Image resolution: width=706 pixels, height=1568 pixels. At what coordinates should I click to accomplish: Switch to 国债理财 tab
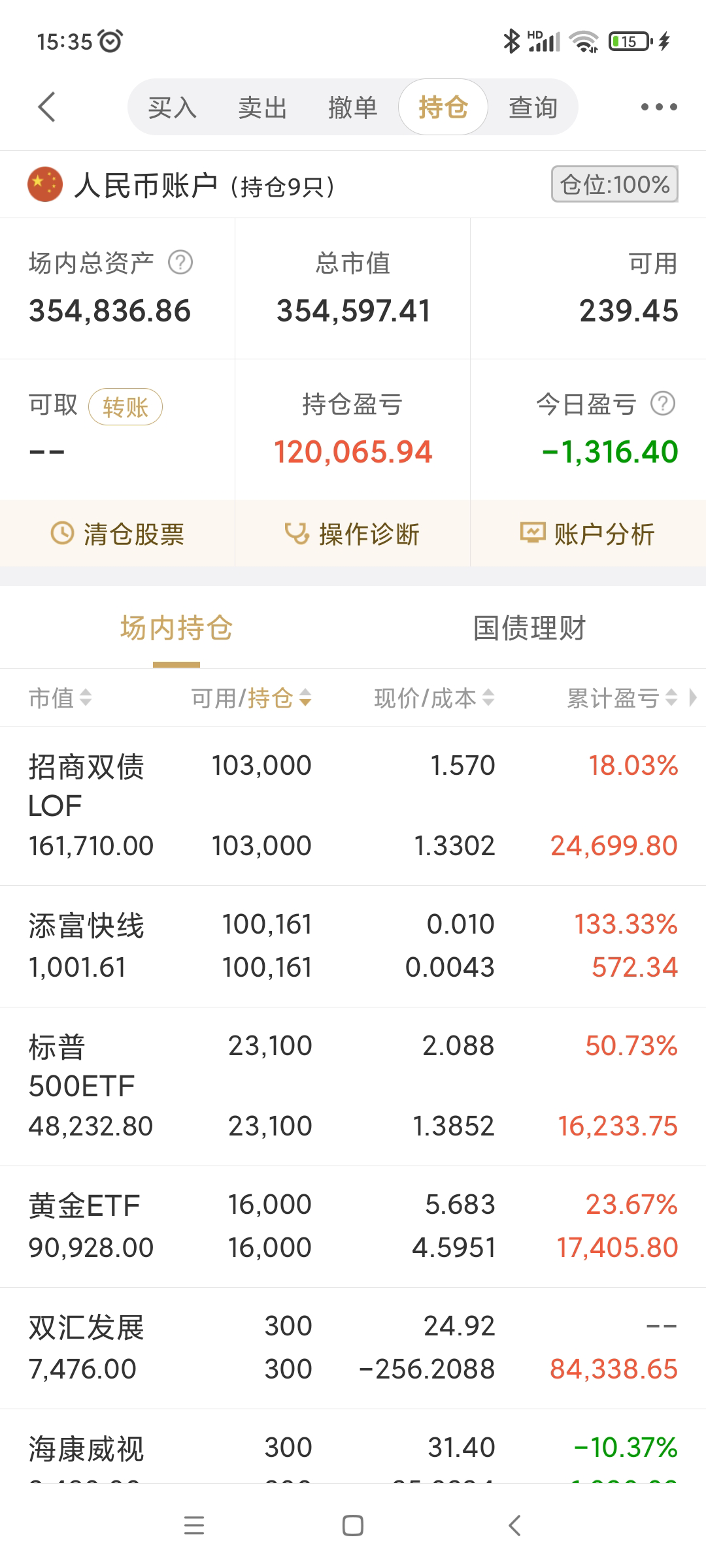[529, 629]
